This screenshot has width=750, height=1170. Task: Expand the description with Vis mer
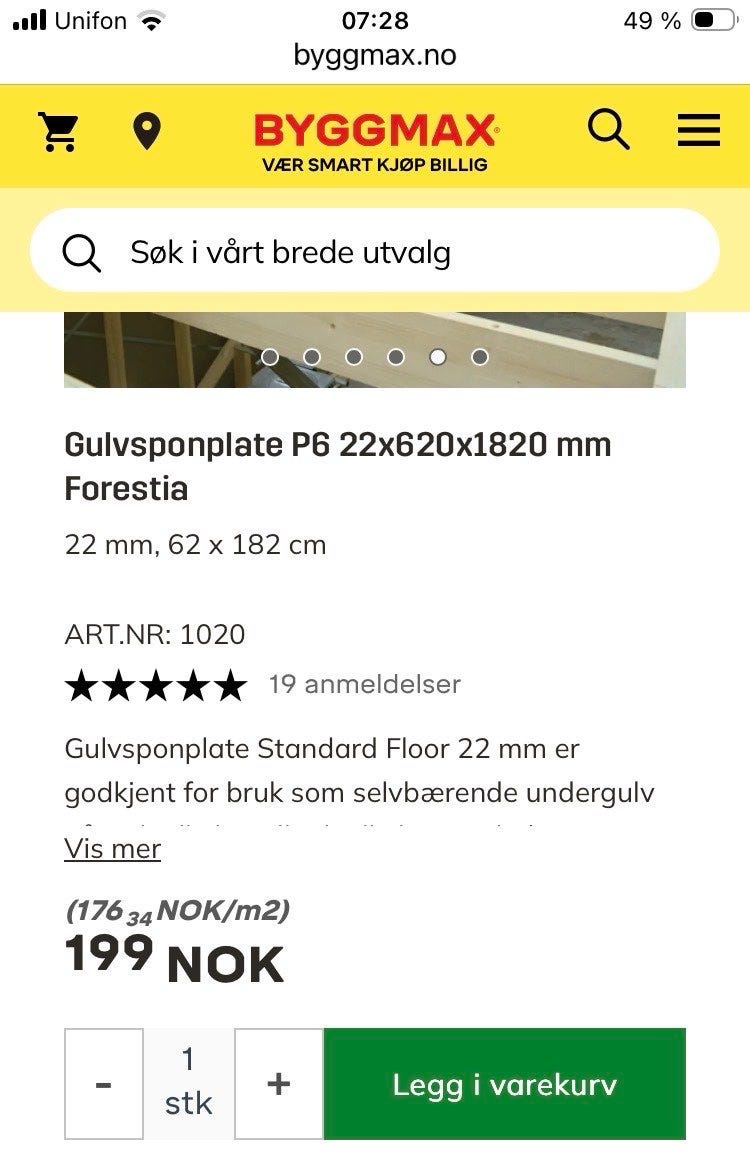[x=112, y=848]
